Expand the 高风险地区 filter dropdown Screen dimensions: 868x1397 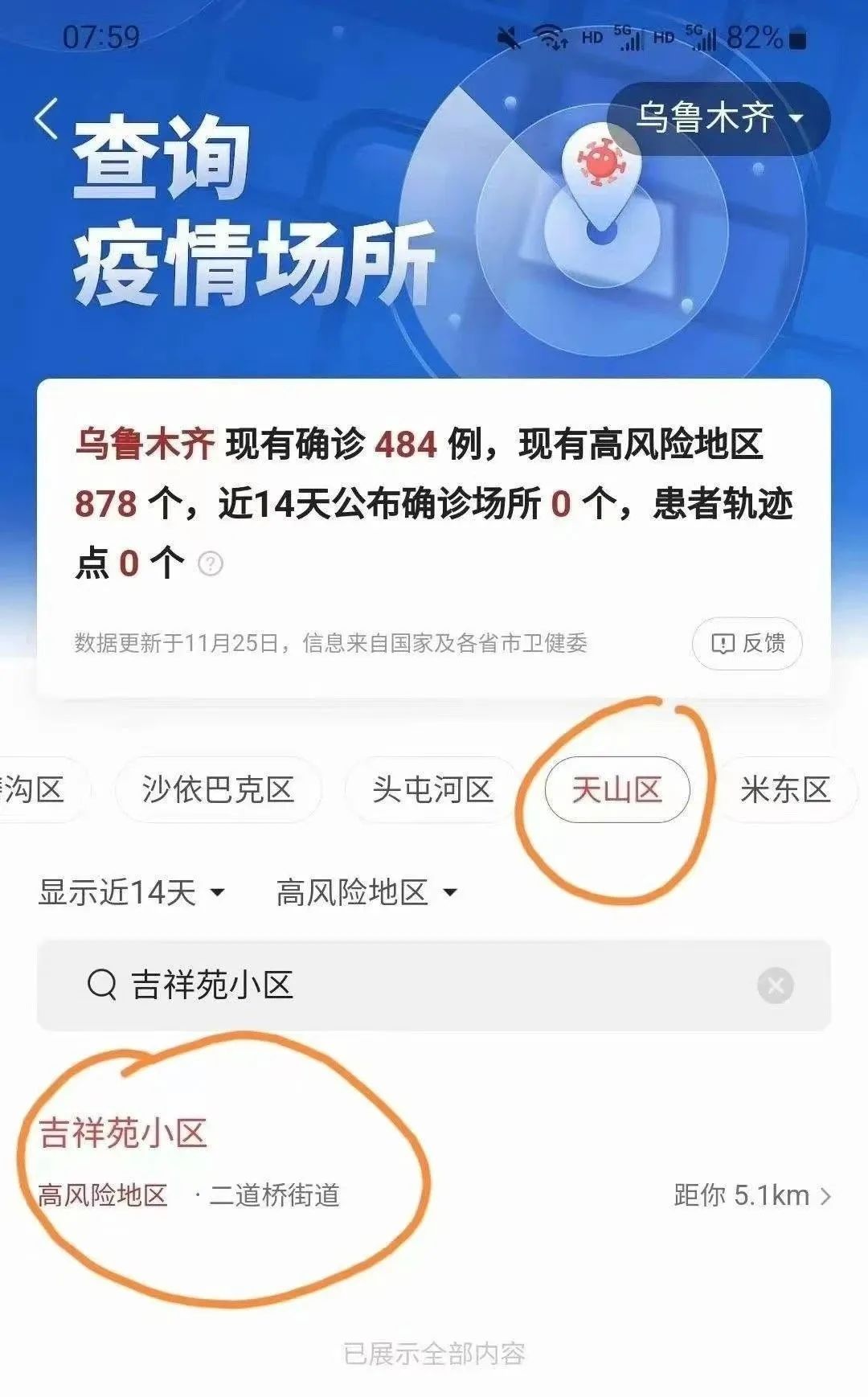tap(367, 892)
